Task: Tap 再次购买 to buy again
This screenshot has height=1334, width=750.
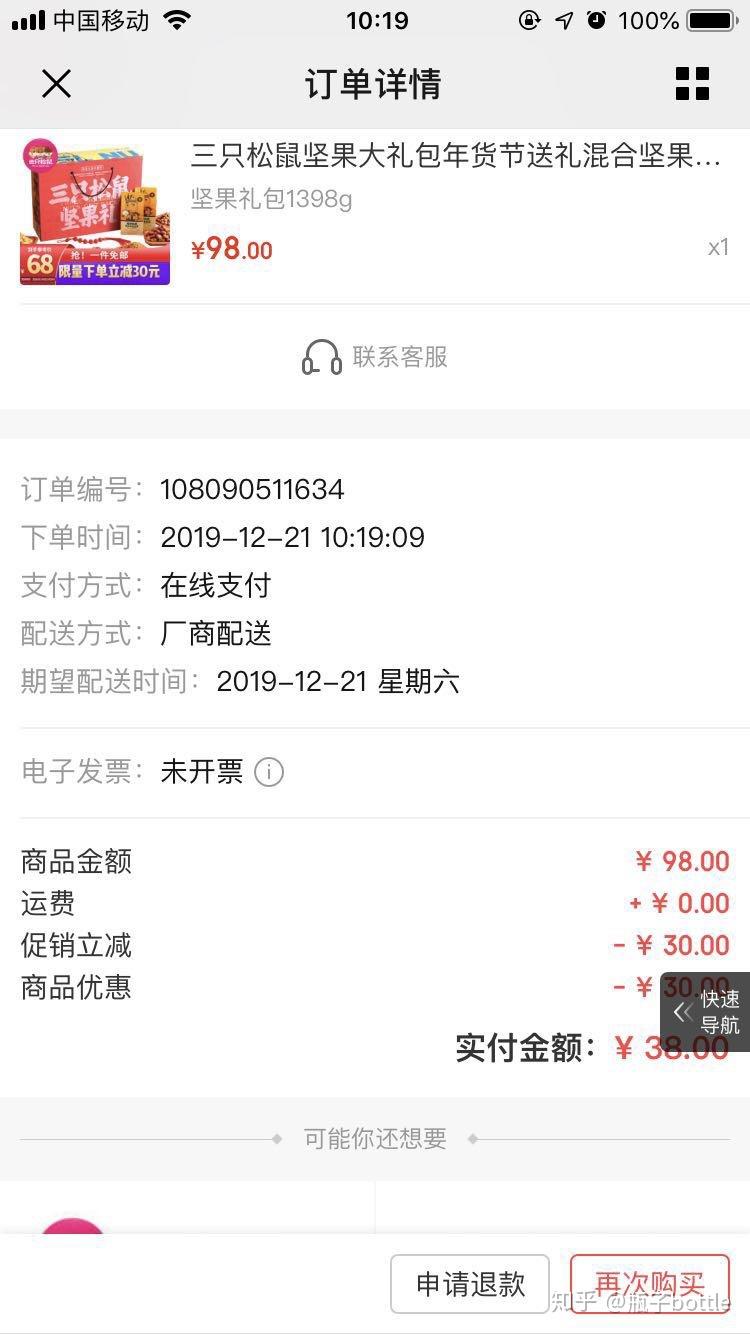Action: pos(650,1284)
